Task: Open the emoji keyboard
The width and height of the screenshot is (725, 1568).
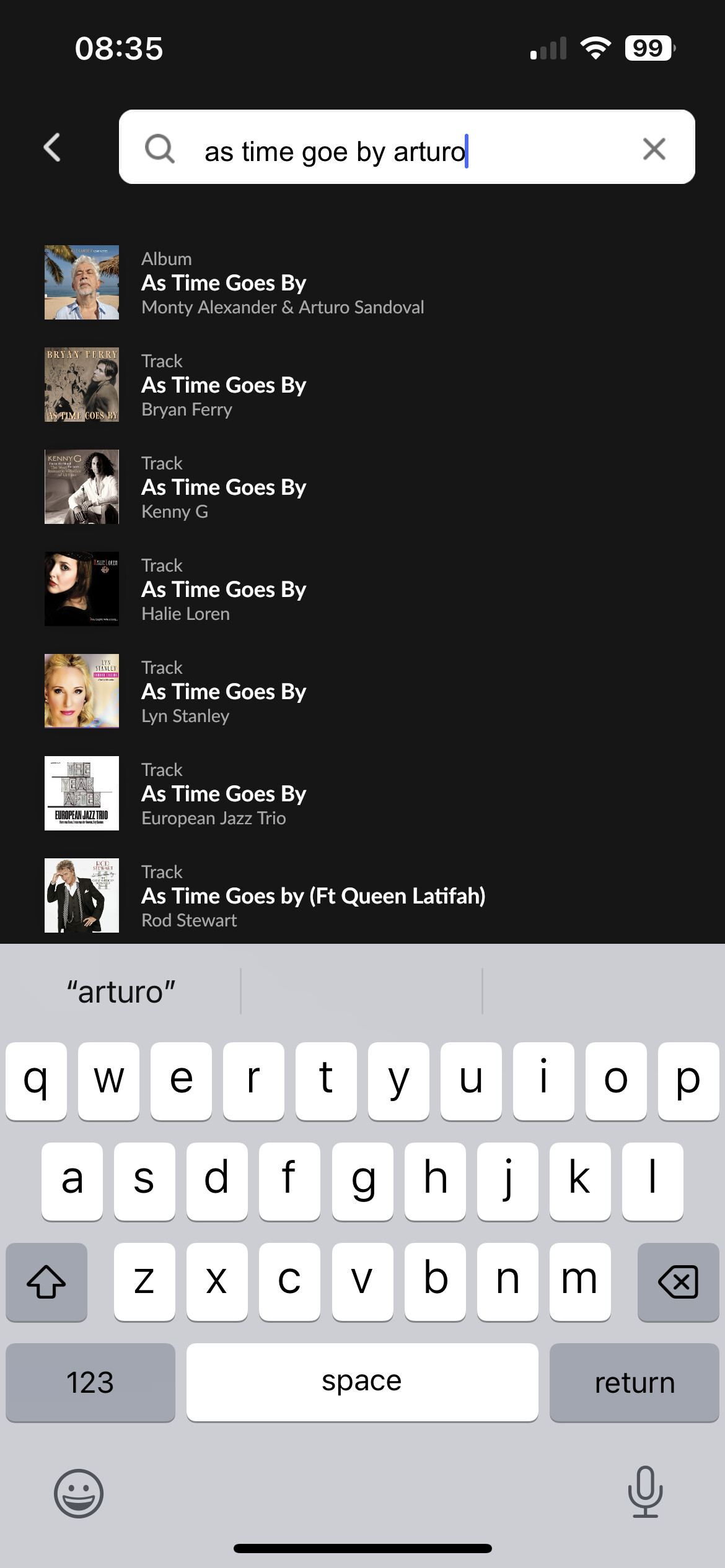Action: 79,1493
